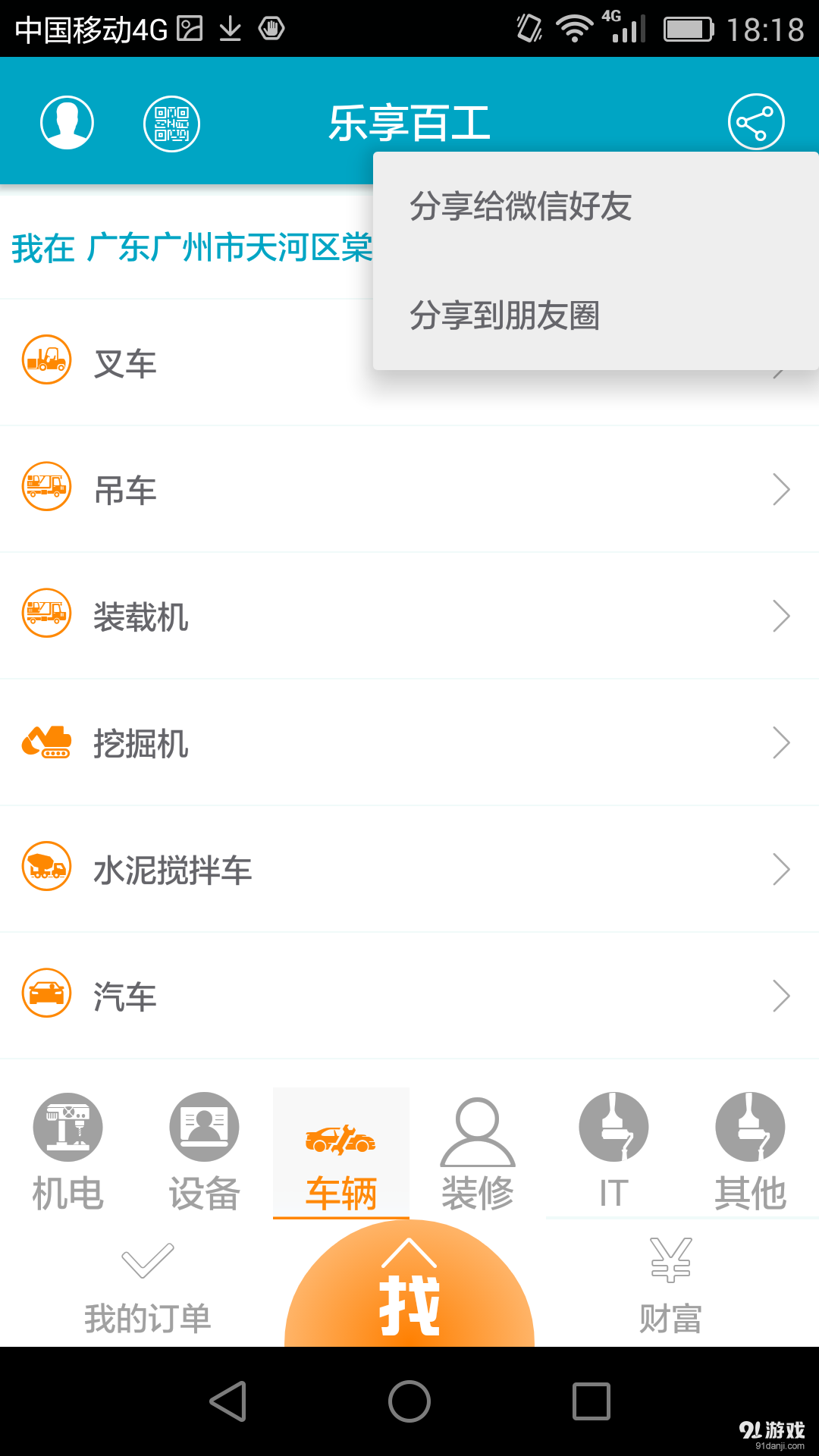The width and height of the screenshot is (819, 1456).
Task: Select the forklift icon next to 叉车
Action: [x=46, y=361]
